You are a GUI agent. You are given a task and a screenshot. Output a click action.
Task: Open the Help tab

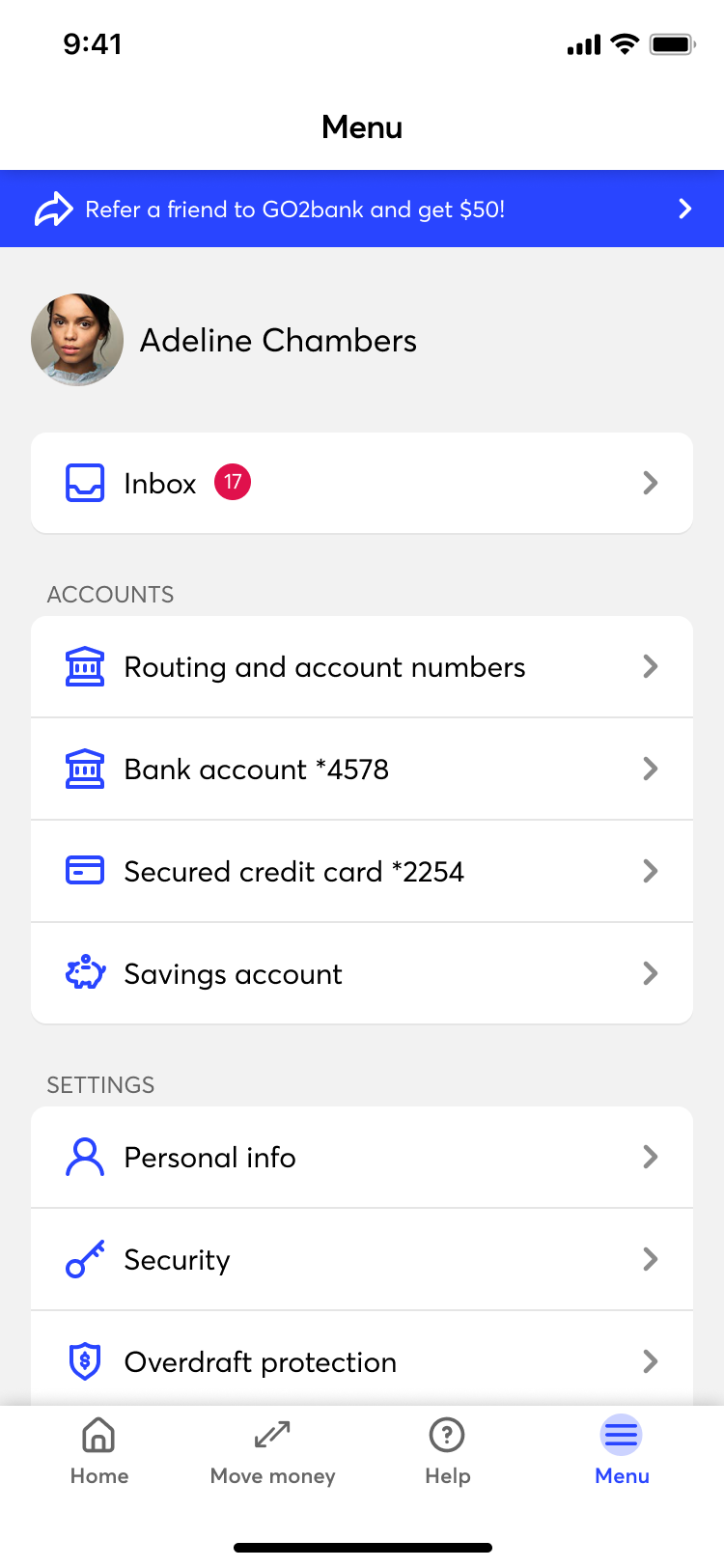(x=447, y=1451)
